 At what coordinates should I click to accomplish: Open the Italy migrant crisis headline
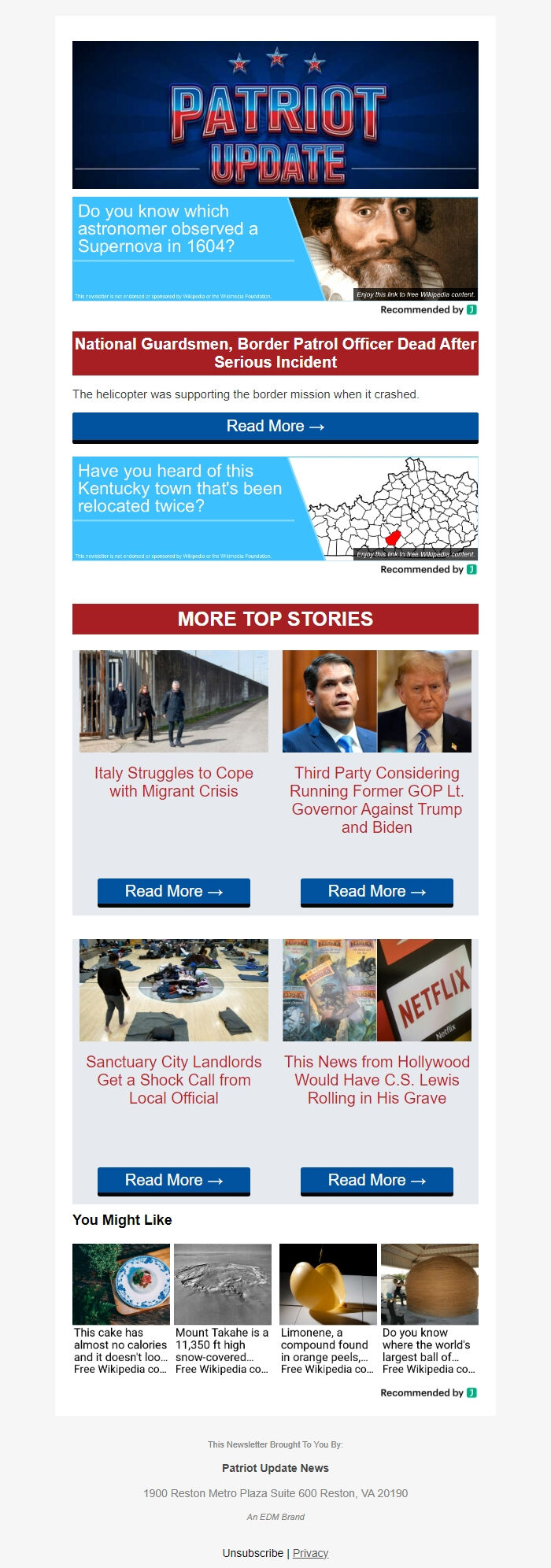[174, 782]
